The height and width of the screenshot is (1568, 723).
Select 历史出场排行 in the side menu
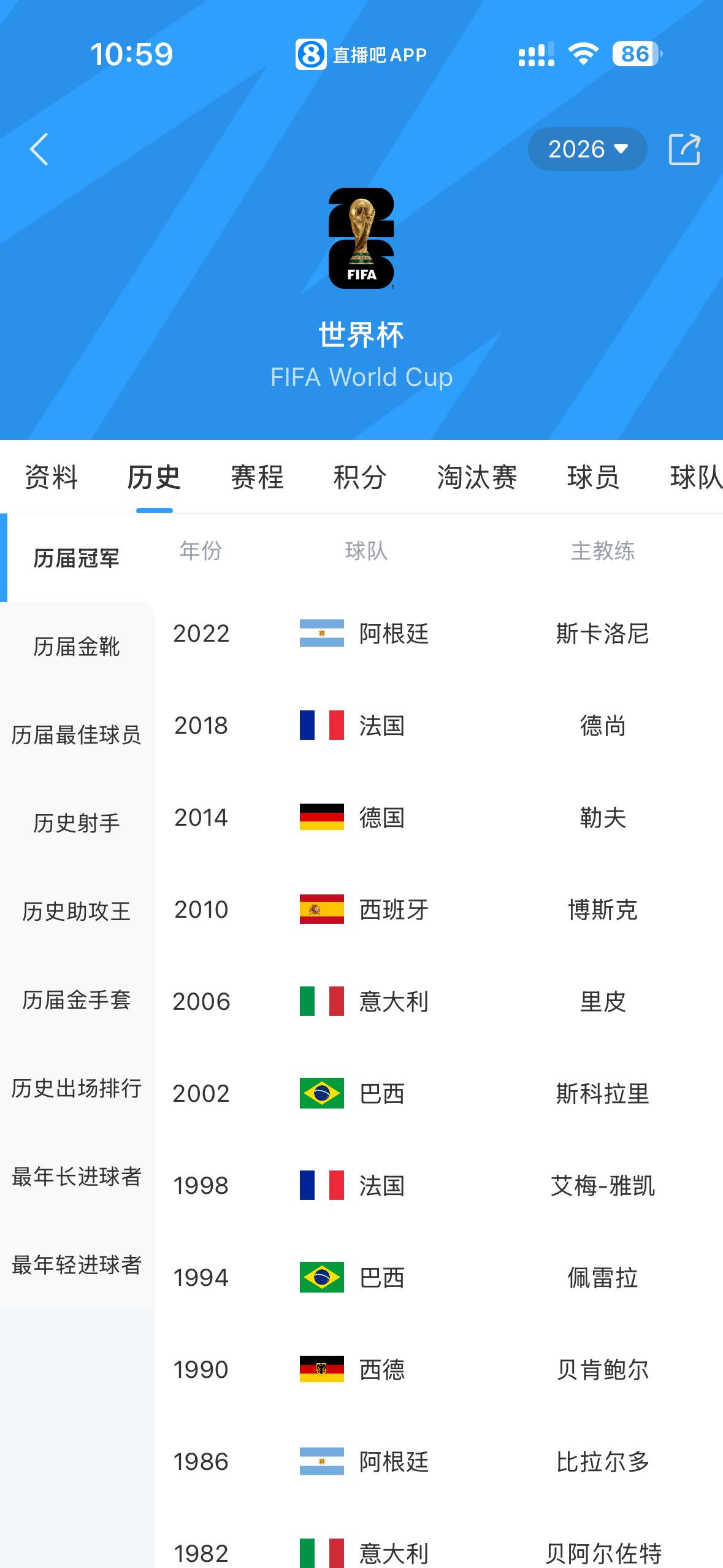click(77, 1088)
